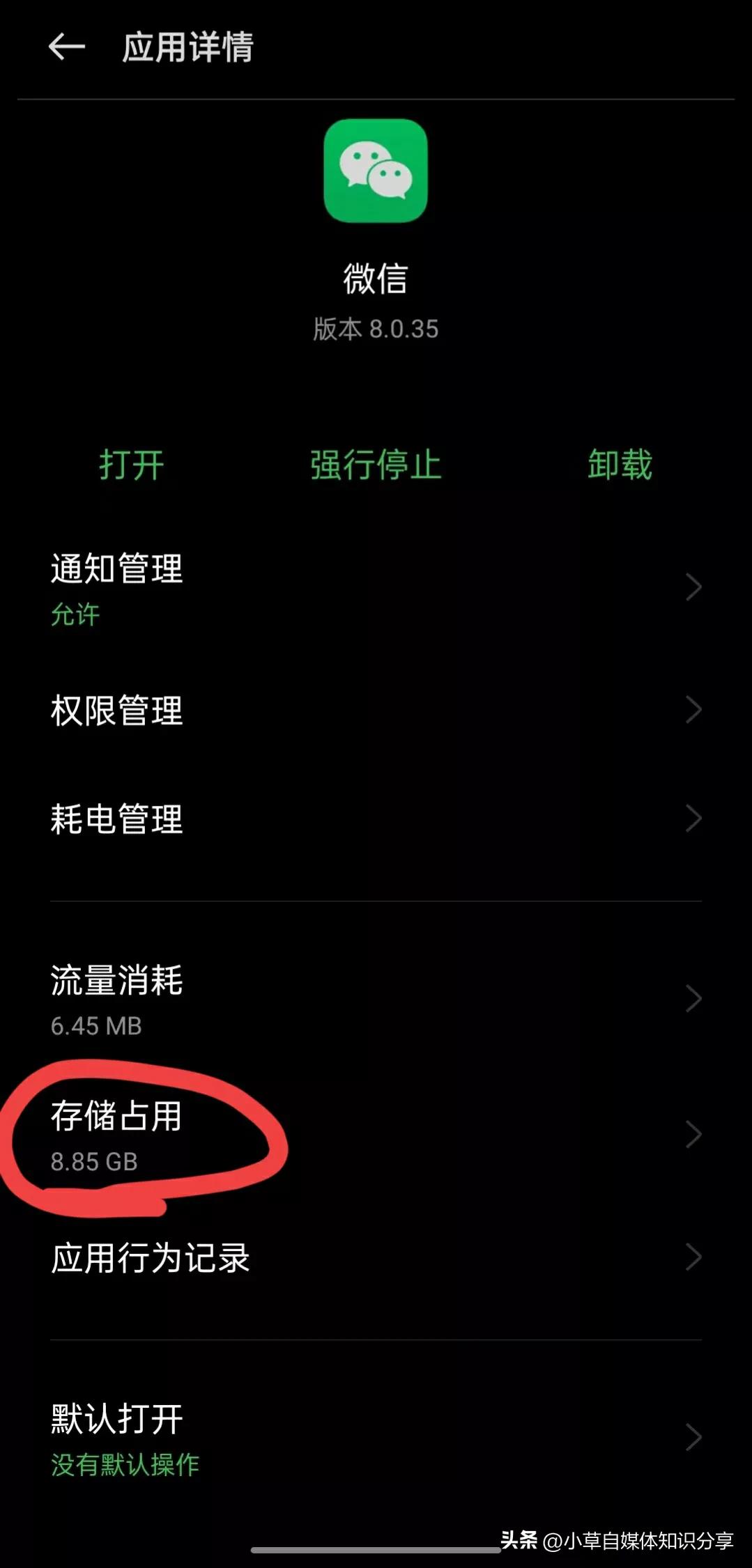
Task: Tap 卸载 to uninstall WeChat
Action: (620, 465)
